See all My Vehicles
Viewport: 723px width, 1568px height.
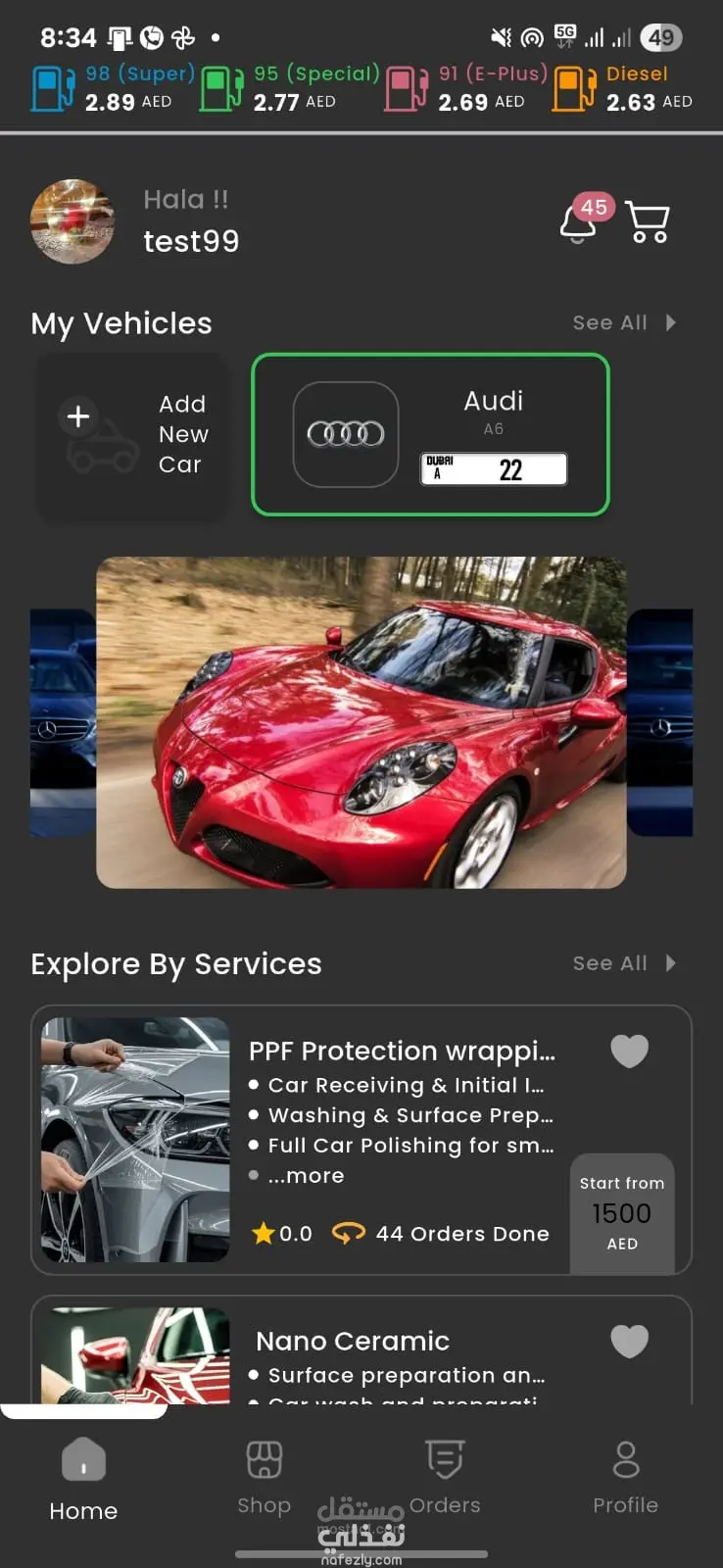pos(623,322)
